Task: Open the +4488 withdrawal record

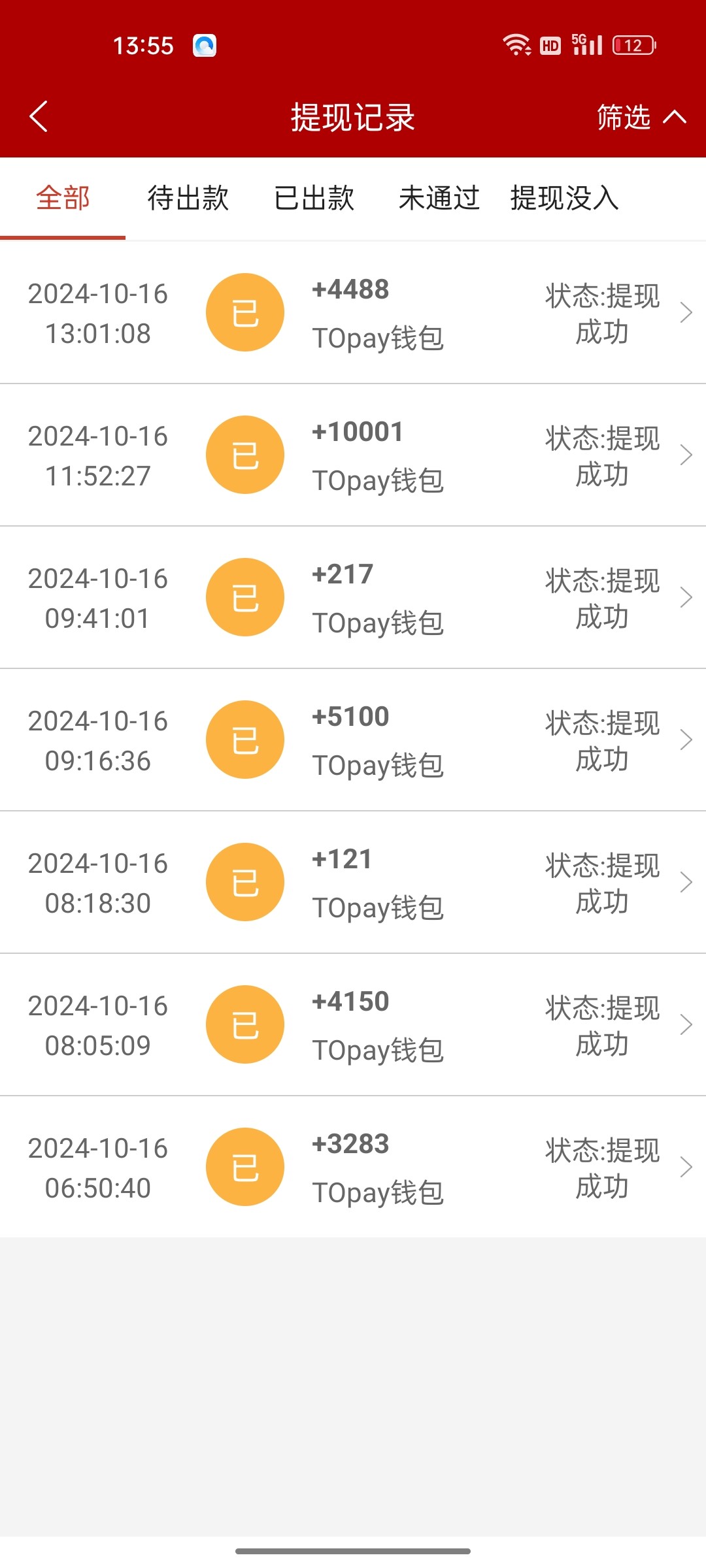Action: pos(353,313)
